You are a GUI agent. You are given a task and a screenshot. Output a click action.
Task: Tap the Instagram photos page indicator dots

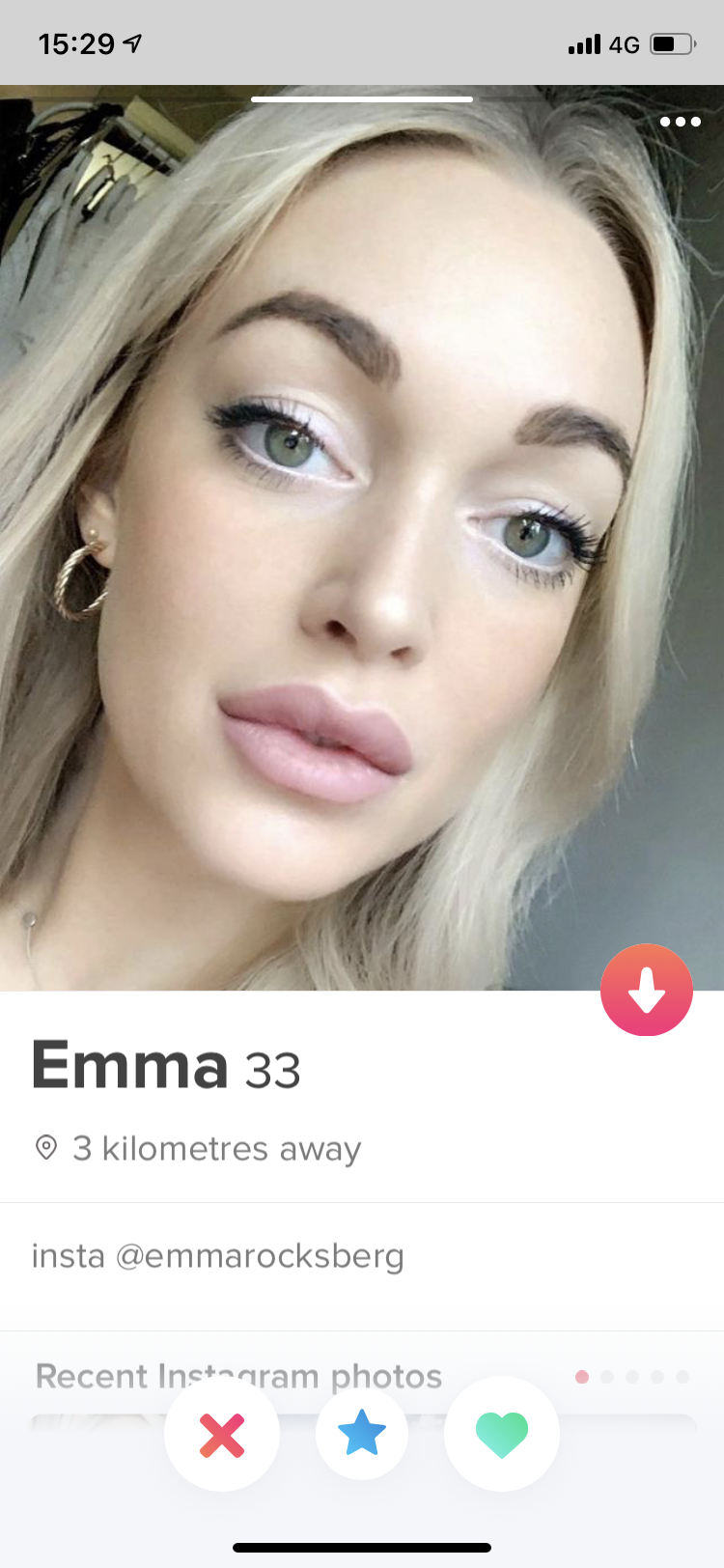[x=632, y=1377]
